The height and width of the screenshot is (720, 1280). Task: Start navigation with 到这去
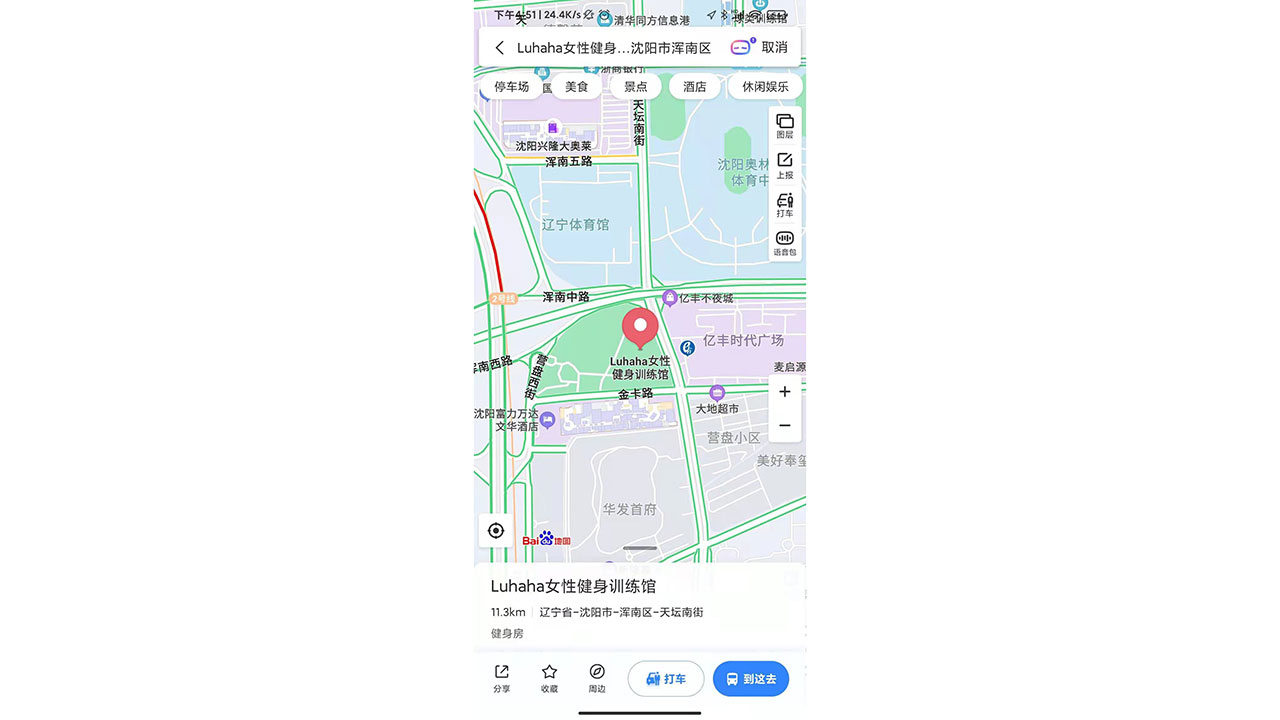751,679
